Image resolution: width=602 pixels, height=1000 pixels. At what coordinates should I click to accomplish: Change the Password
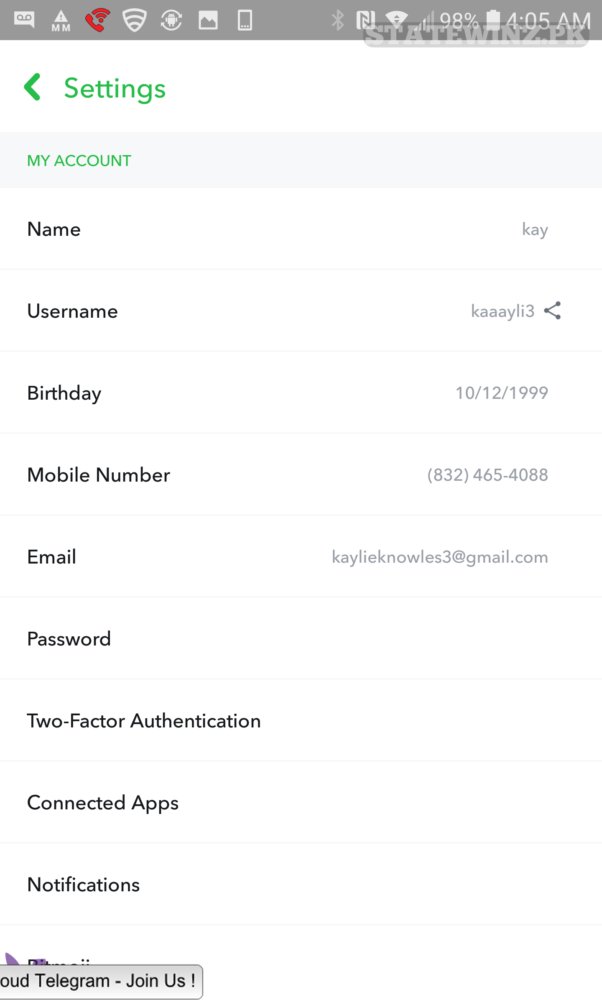point(301,638)
